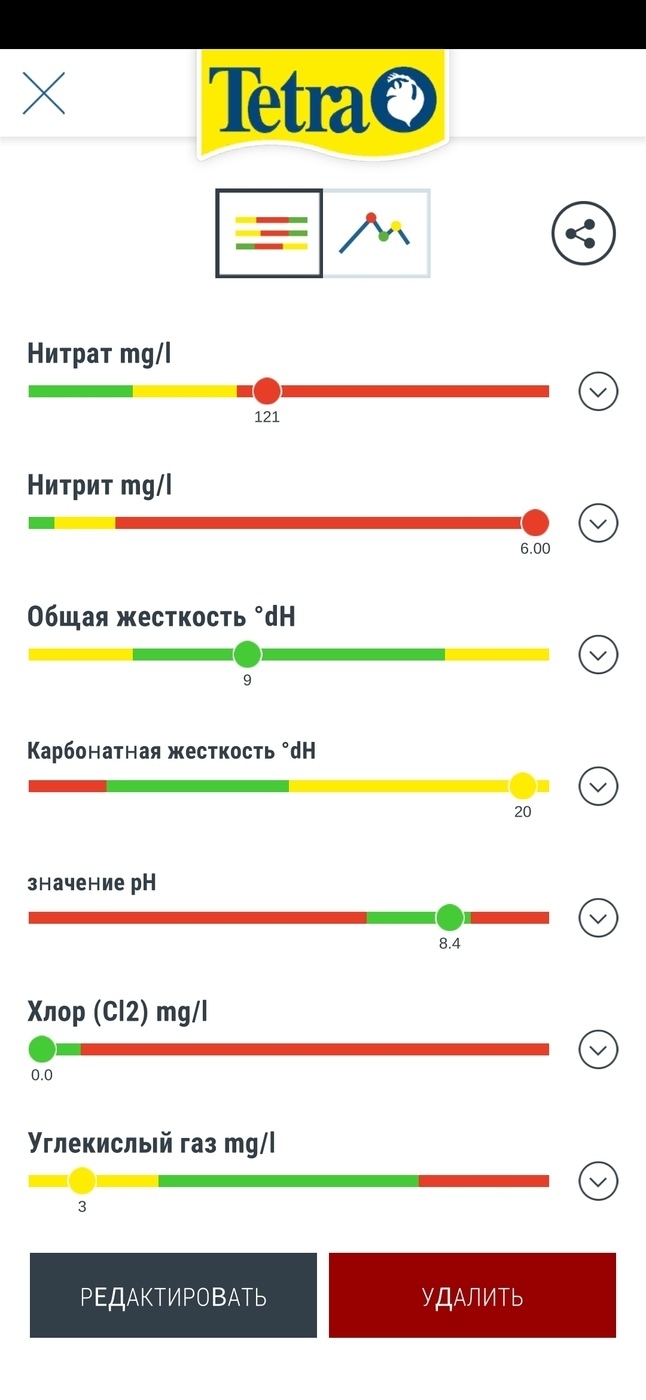The width and height of the screenshot is (646, 1400).
Task: Expand the Нитрат mg/l details
Action: 598,391
